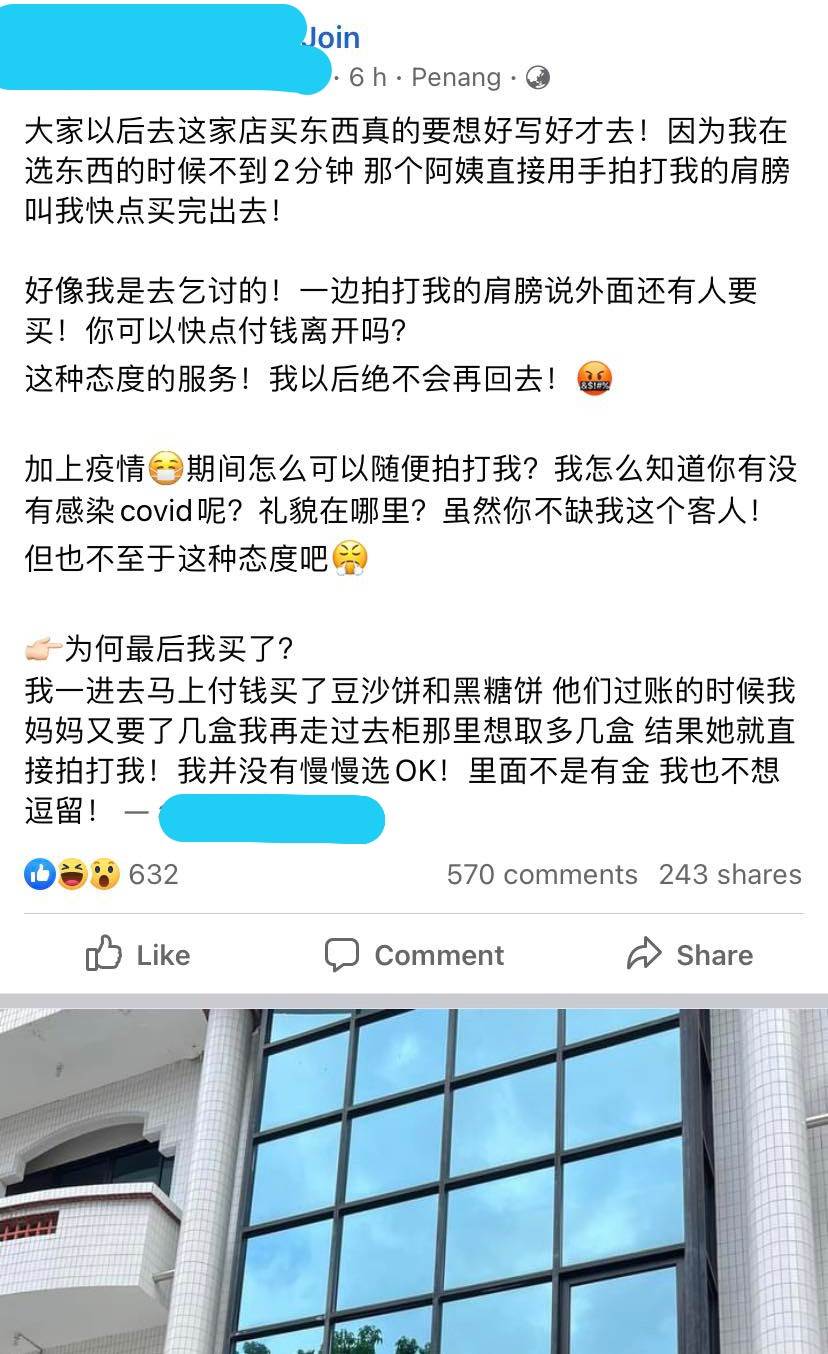This screenshot has width=828, height=1354.
Task: Share this post
Action: [x=690, y=955]
